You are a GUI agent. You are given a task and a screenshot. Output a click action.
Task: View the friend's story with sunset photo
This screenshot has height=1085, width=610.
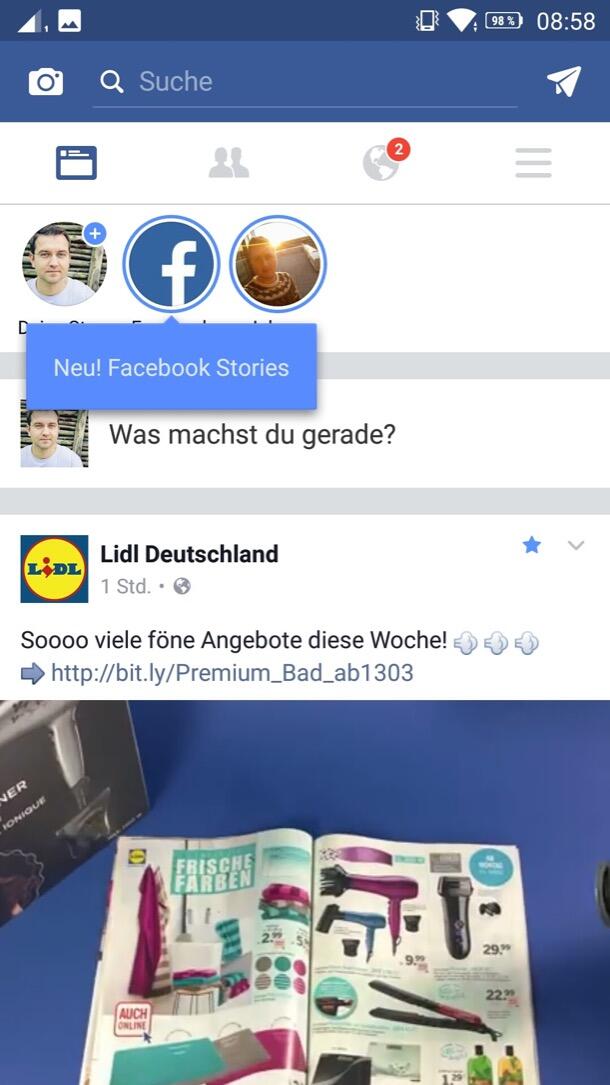[278, 265]
